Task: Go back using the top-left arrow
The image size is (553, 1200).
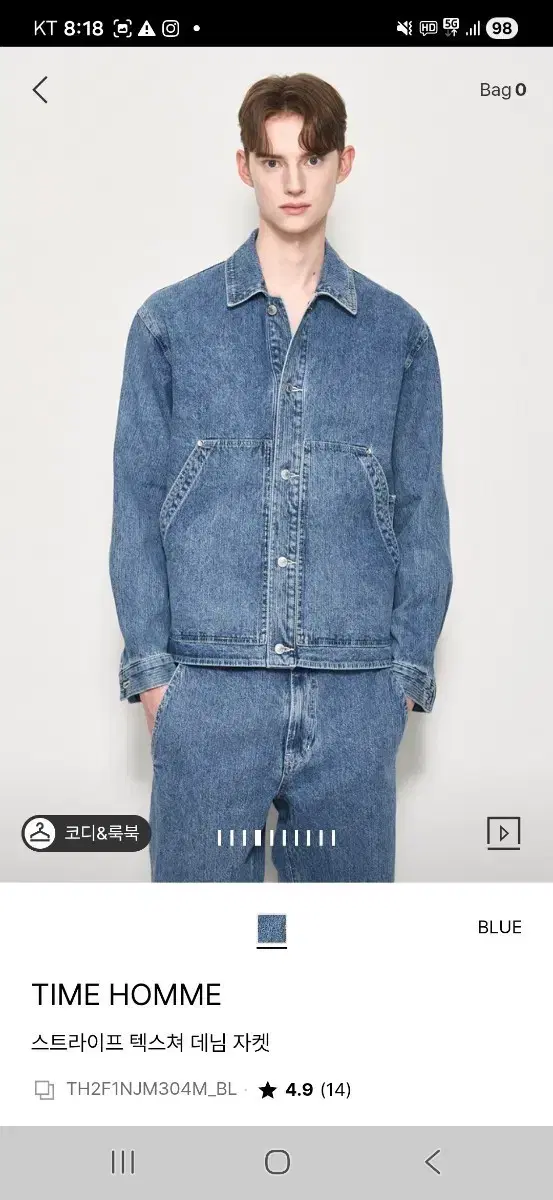Action: (x=40, y=90)
